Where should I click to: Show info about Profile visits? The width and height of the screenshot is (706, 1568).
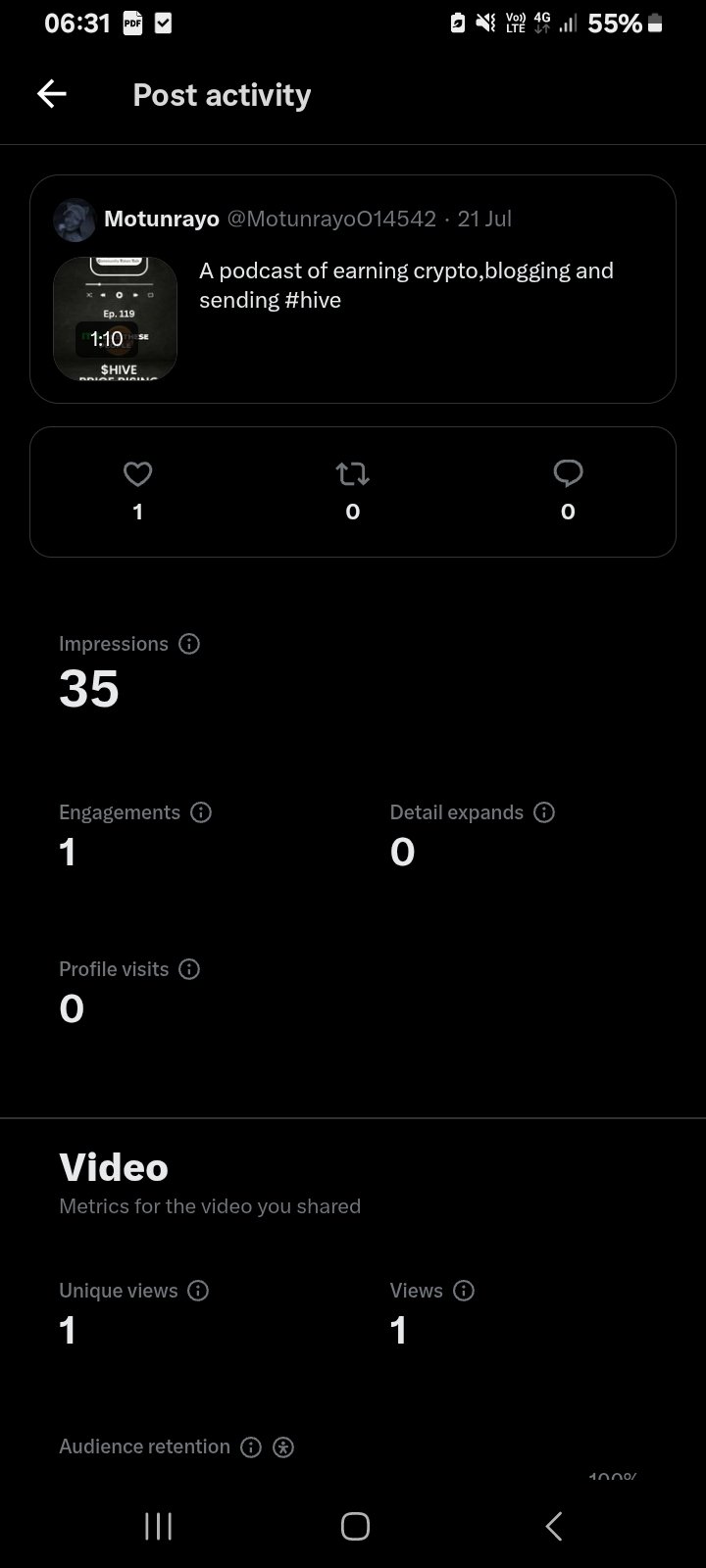click(x=189, y=969)
